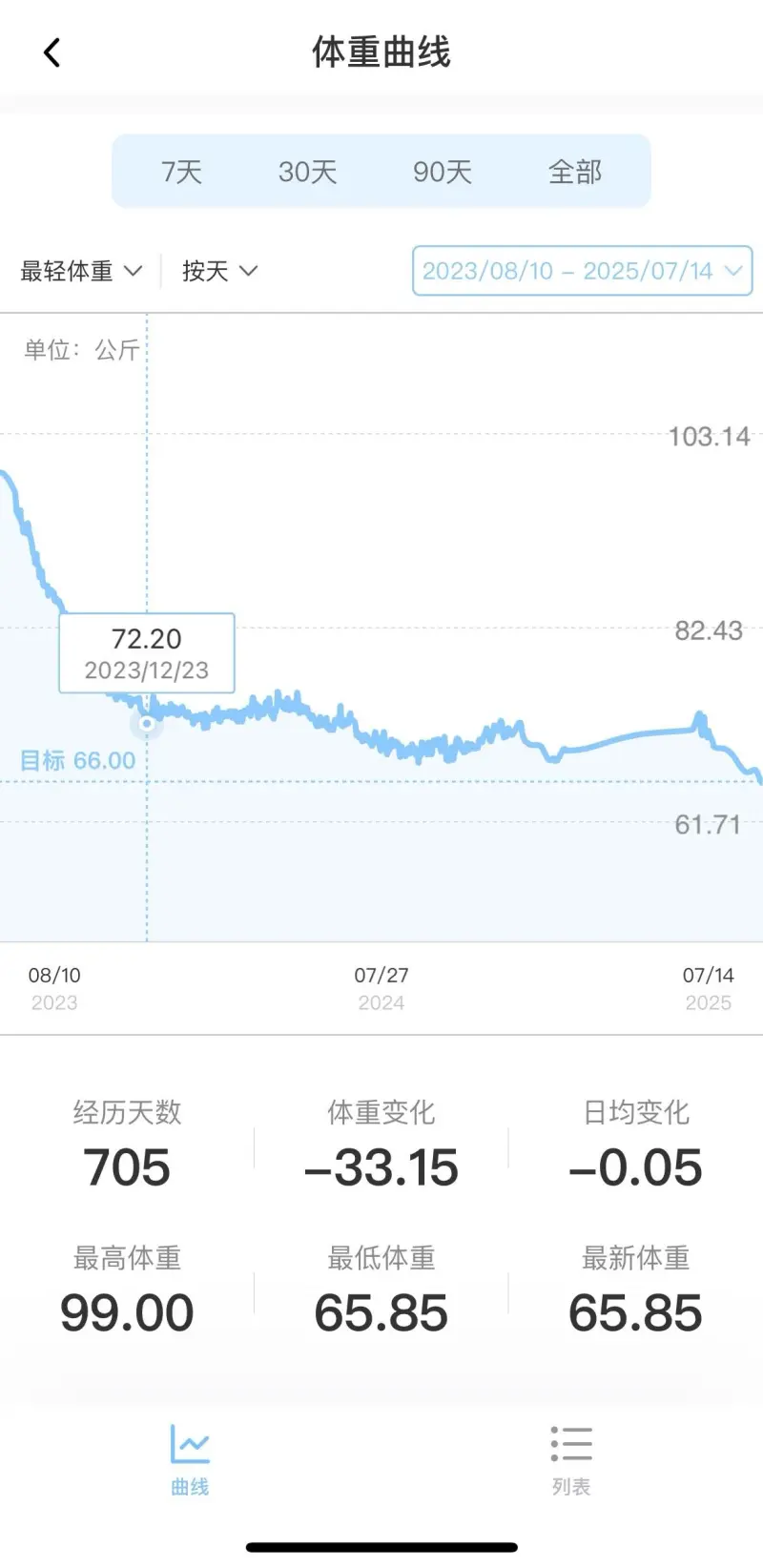The width and height of the screenshot is (763, 1568).
Task: Open the date range picker 2023/08/10 – 2025/07/14
Action: coord(582,271)
